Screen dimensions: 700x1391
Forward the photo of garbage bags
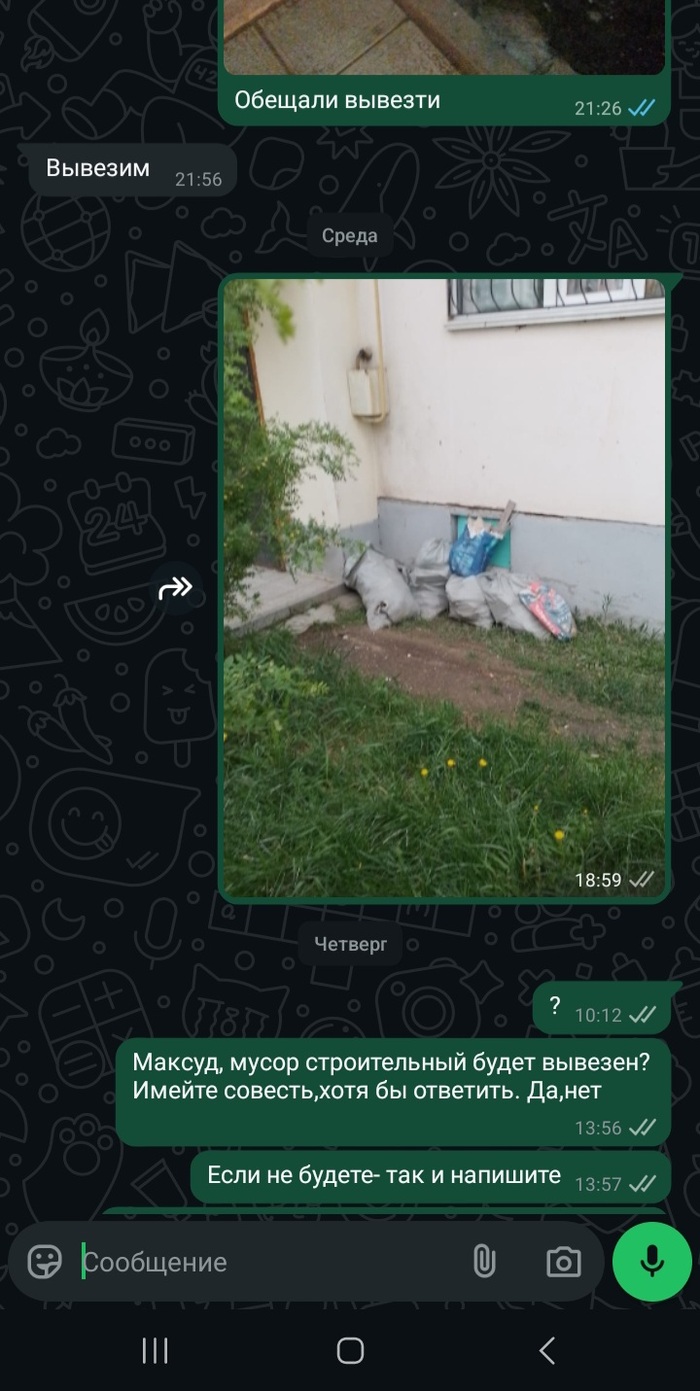(x=175, y=588)
